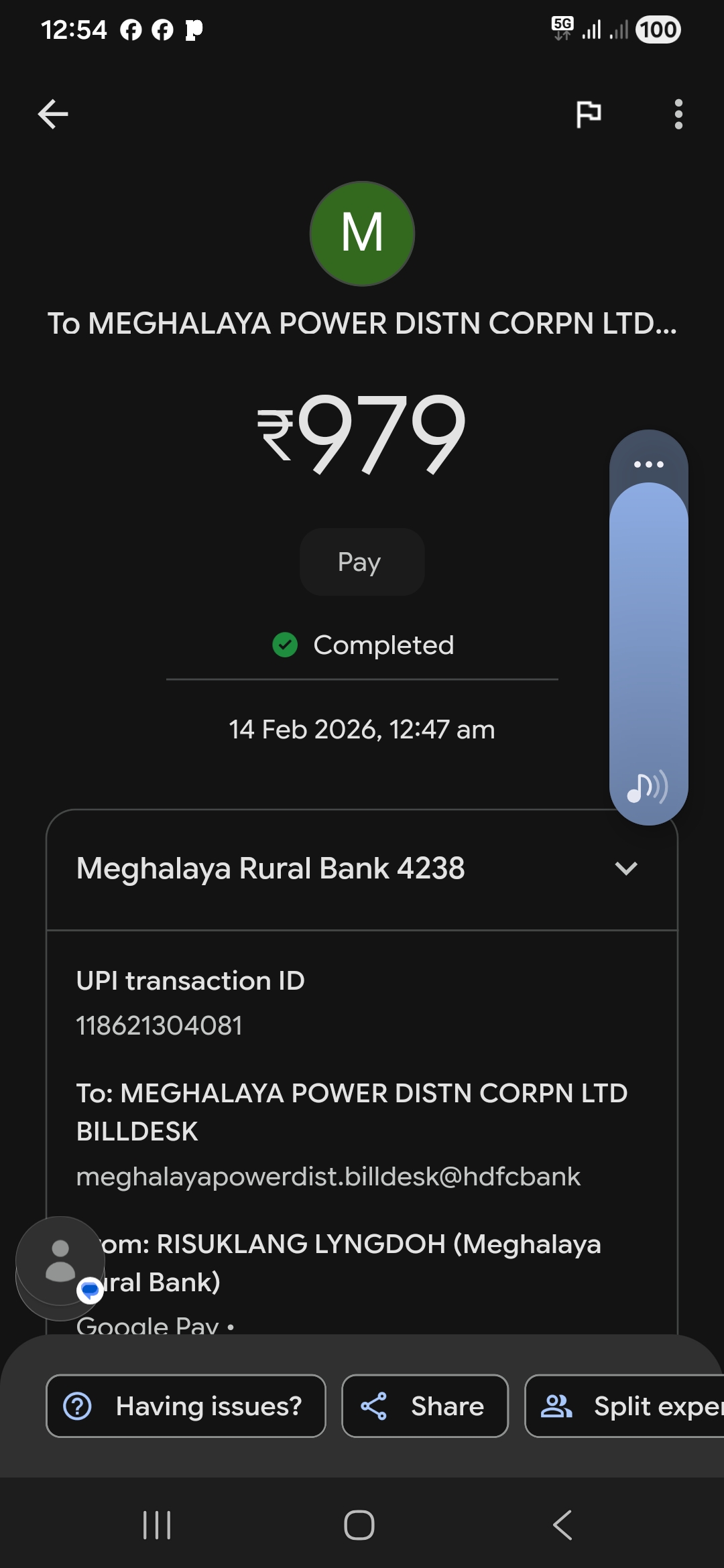The height and width of the screenshot is (1568, 724).
Task: Go to the home screen
Action: tap(359, 1525)
